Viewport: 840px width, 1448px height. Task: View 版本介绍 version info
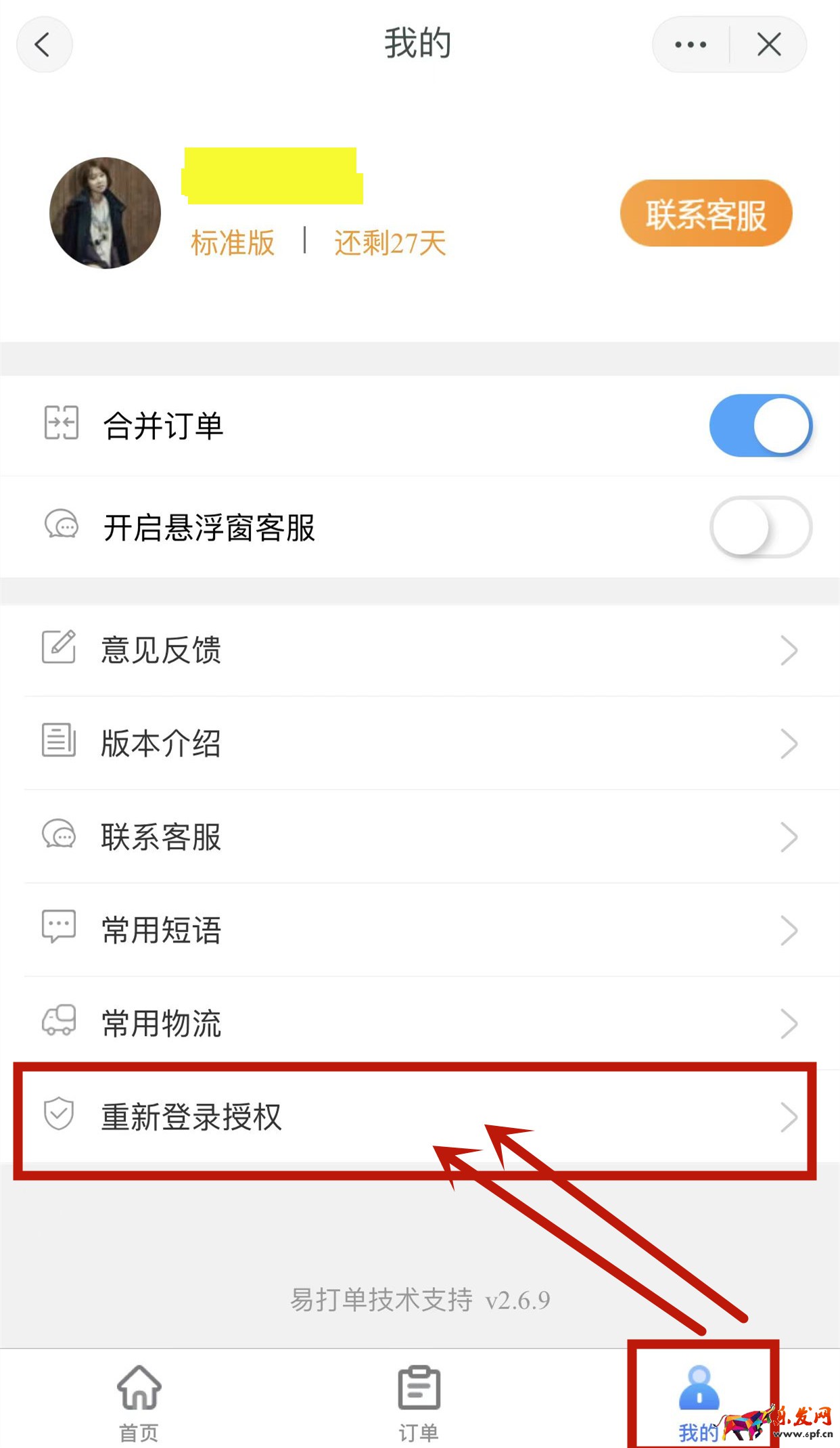click(419, 743)
